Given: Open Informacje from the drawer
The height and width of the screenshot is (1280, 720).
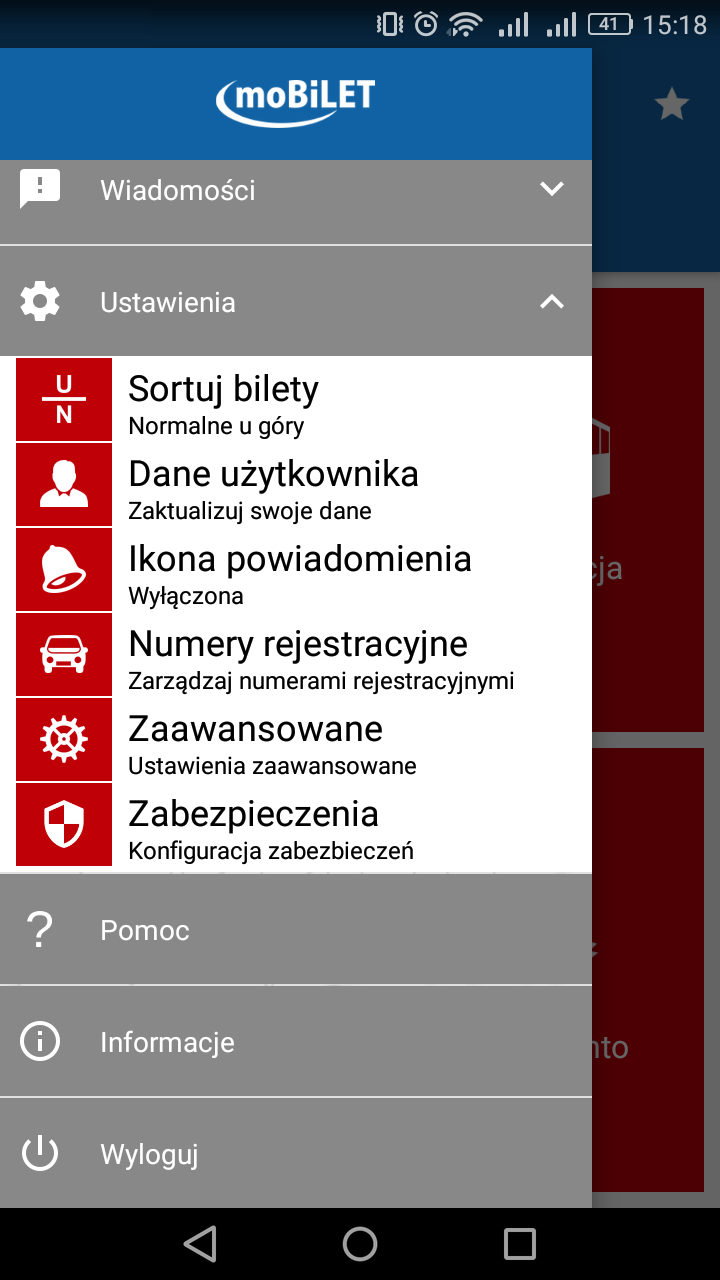Looking at the screenshot, I should coord(296,1042).
